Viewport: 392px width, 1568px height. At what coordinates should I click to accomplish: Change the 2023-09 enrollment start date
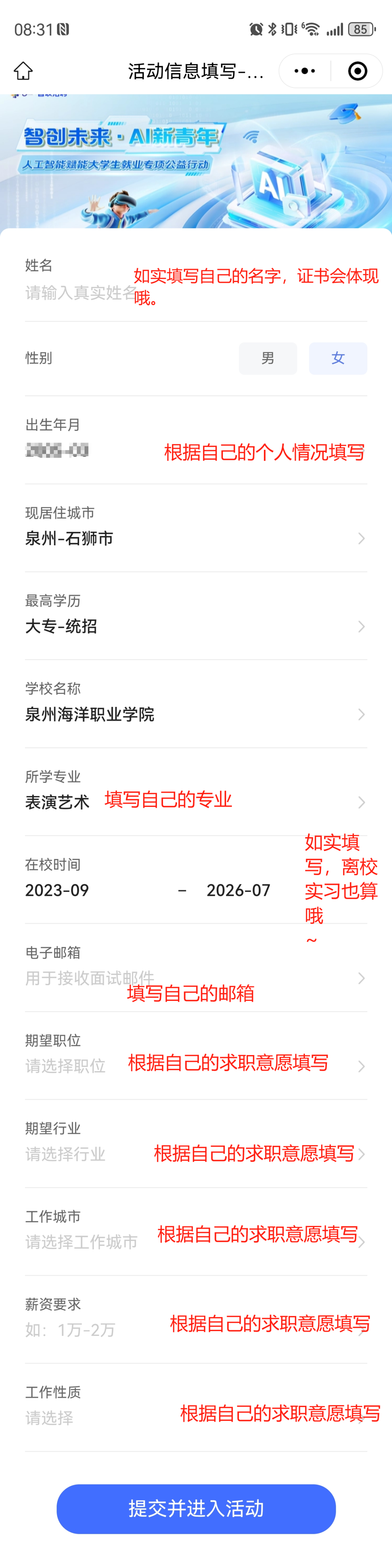point(58,890)
